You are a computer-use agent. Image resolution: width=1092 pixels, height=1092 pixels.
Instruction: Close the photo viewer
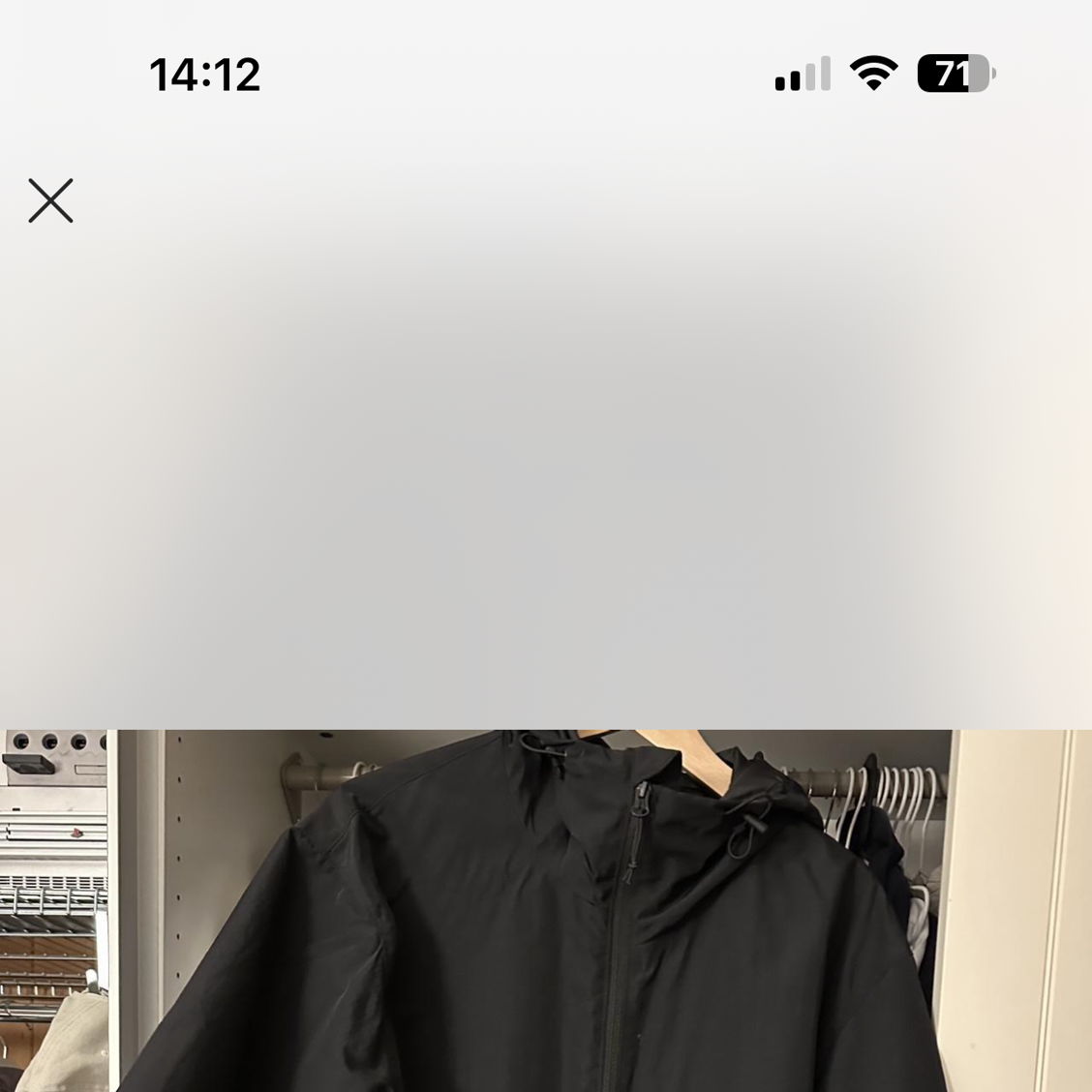tap(50, 201)
